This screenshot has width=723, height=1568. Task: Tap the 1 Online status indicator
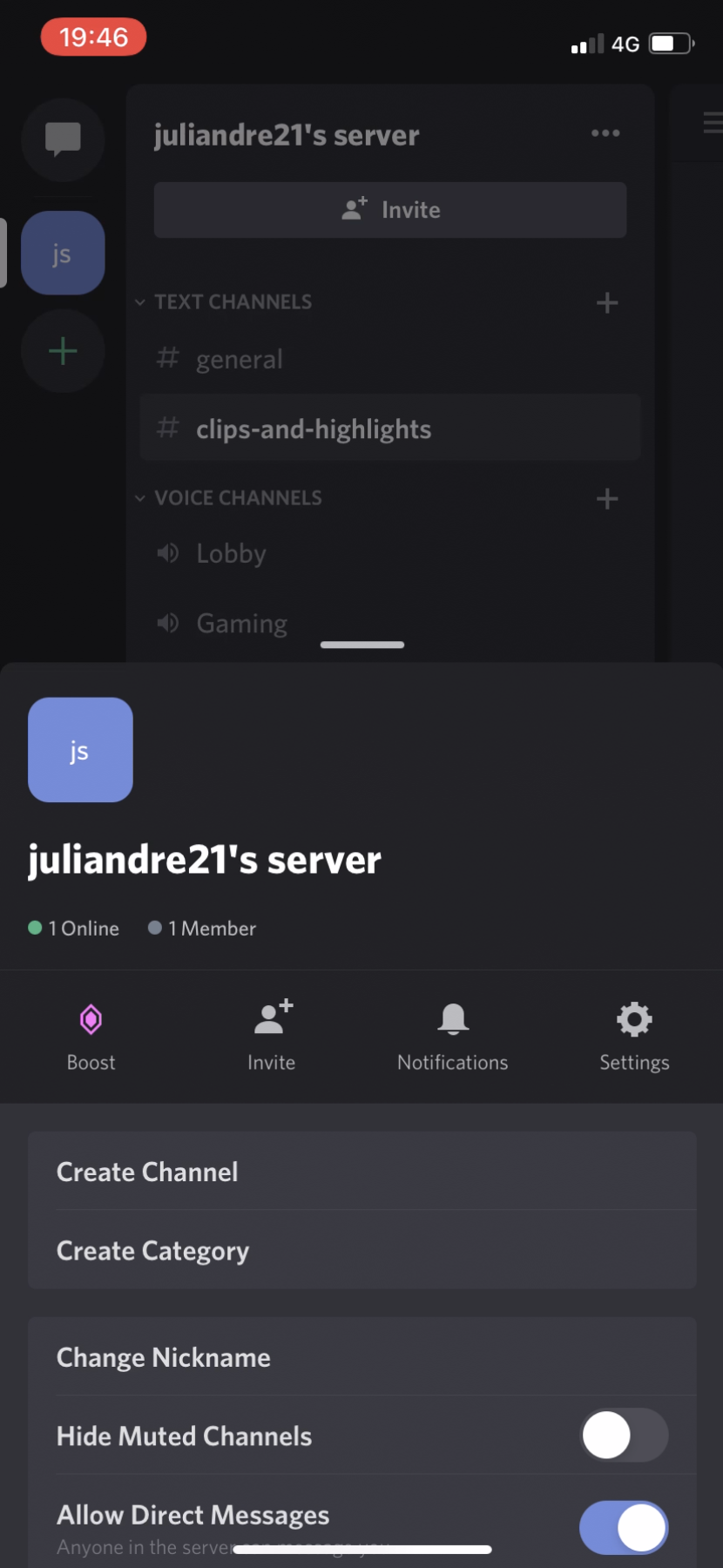tap(73, 928)
